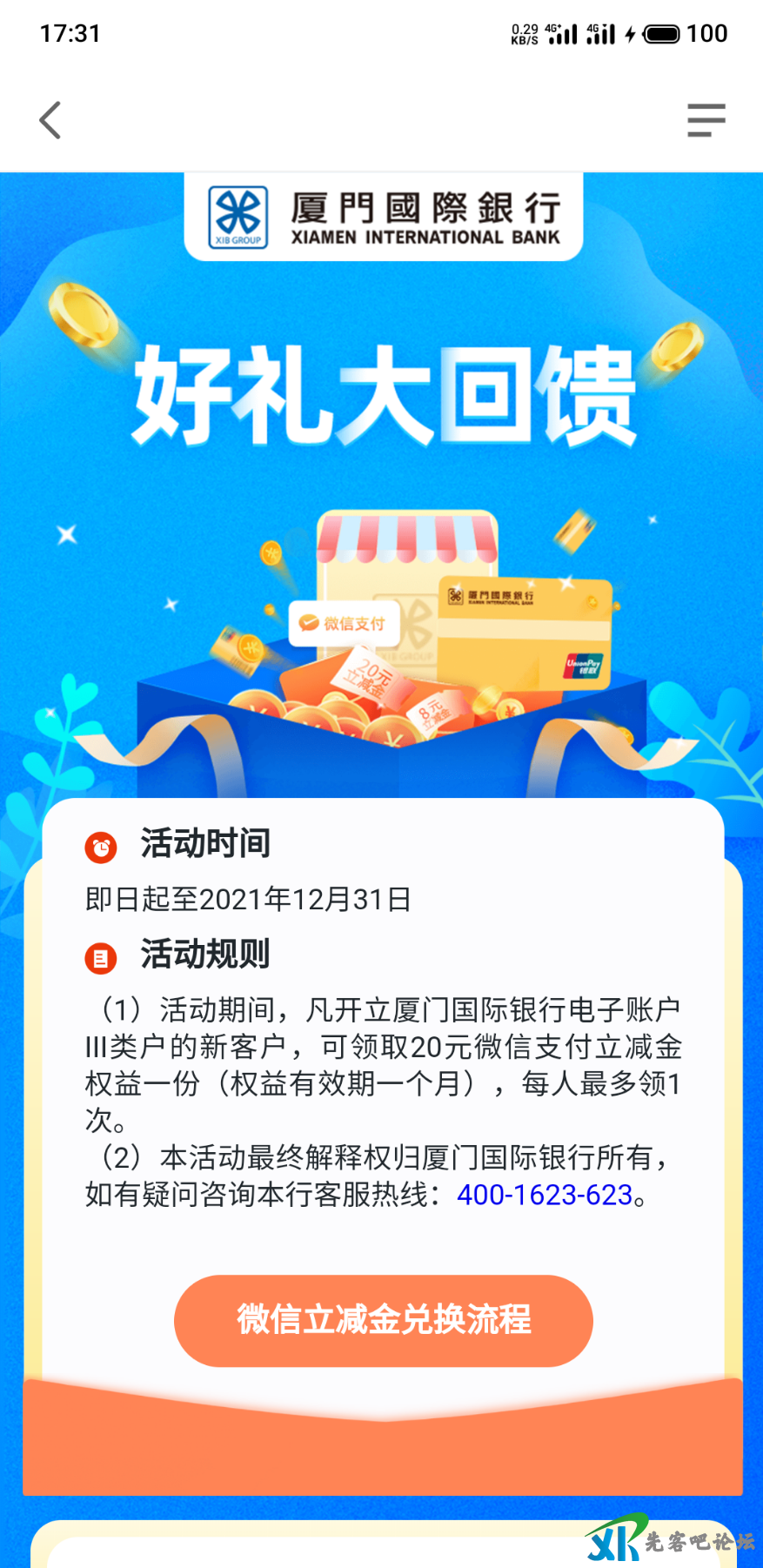The height and width of the screenshot is (1568, 763).
Task: Go back using the top-left arrow
Action: tap(50, 120)
